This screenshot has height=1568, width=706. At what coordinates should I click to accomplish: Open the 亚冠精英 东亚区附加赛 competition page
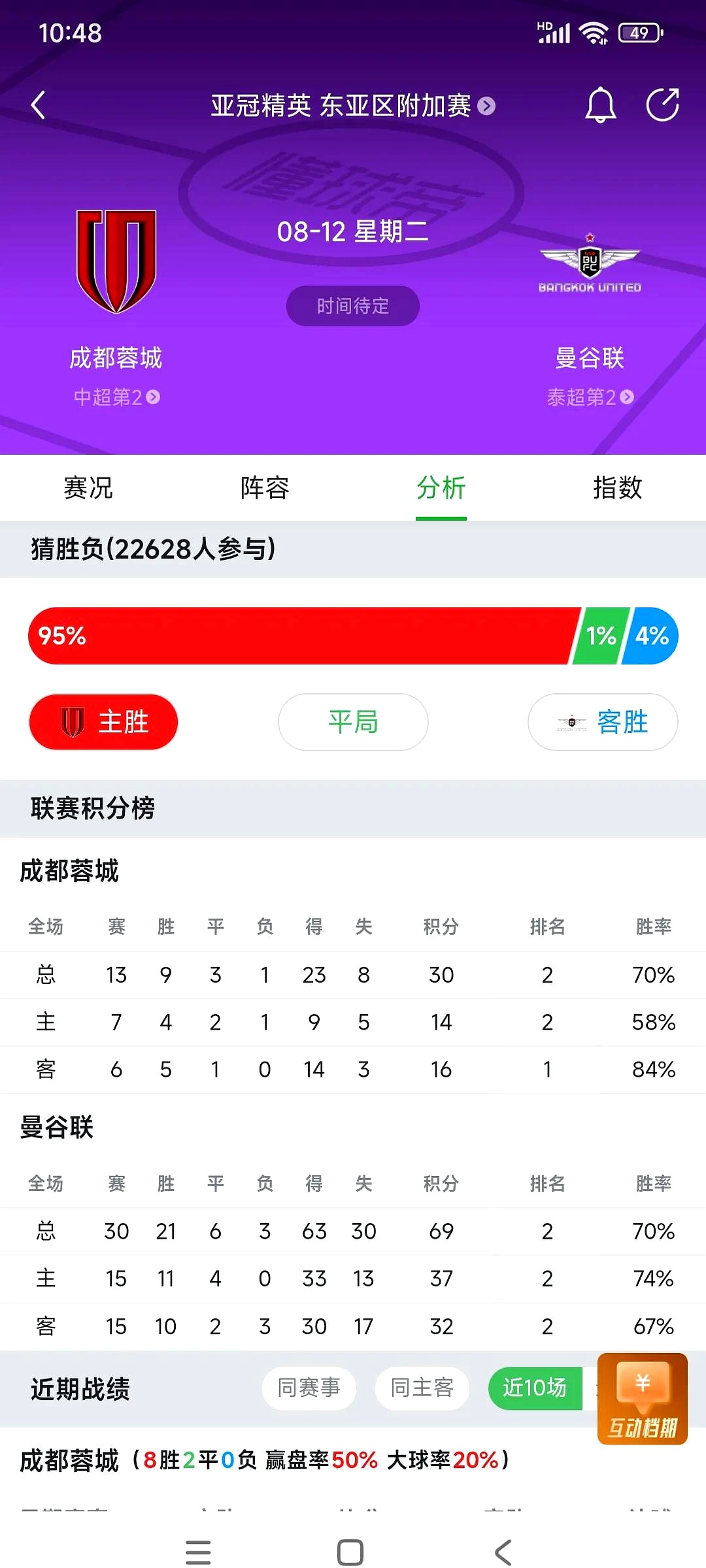coord(352,105)
